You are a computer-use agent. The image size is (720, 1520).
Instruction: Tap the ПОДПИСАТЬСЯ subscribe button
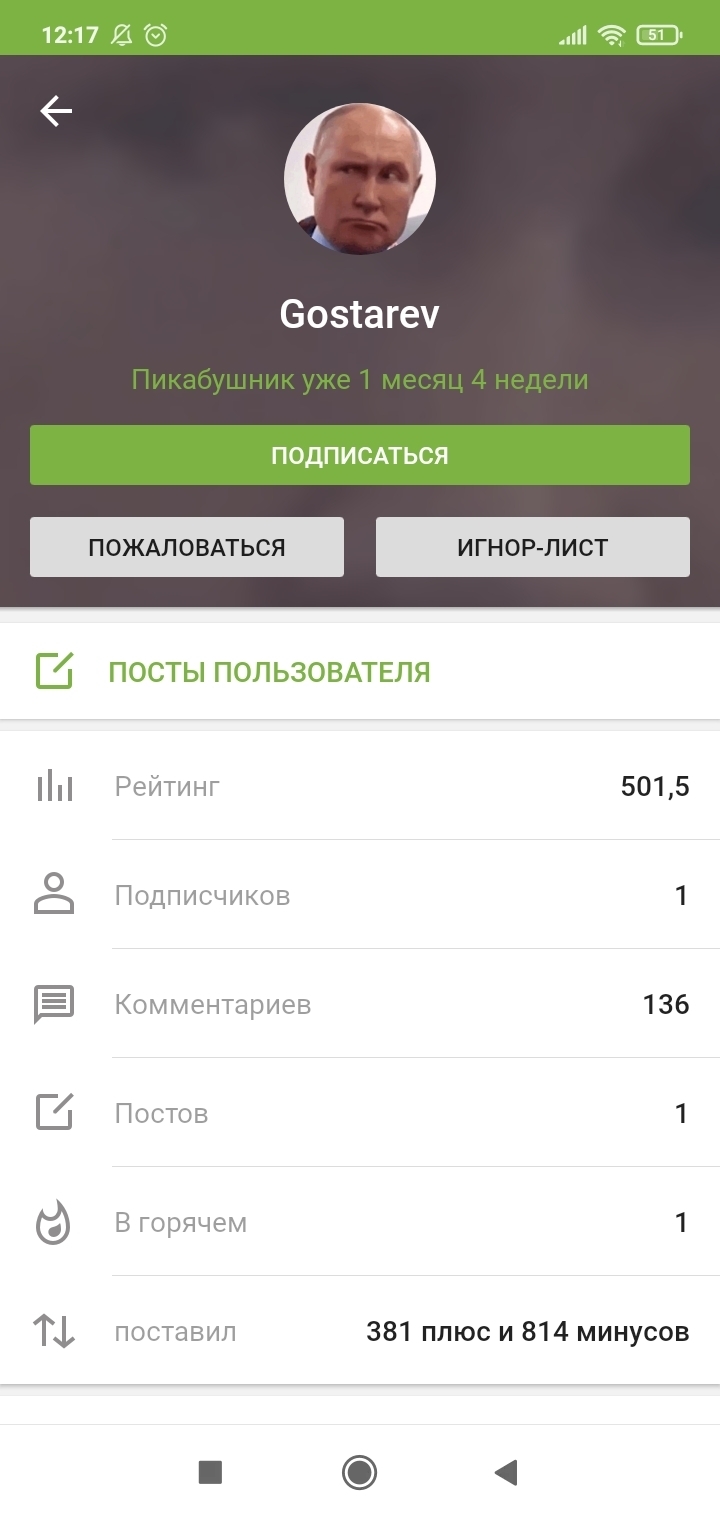[x=360, y=456]
